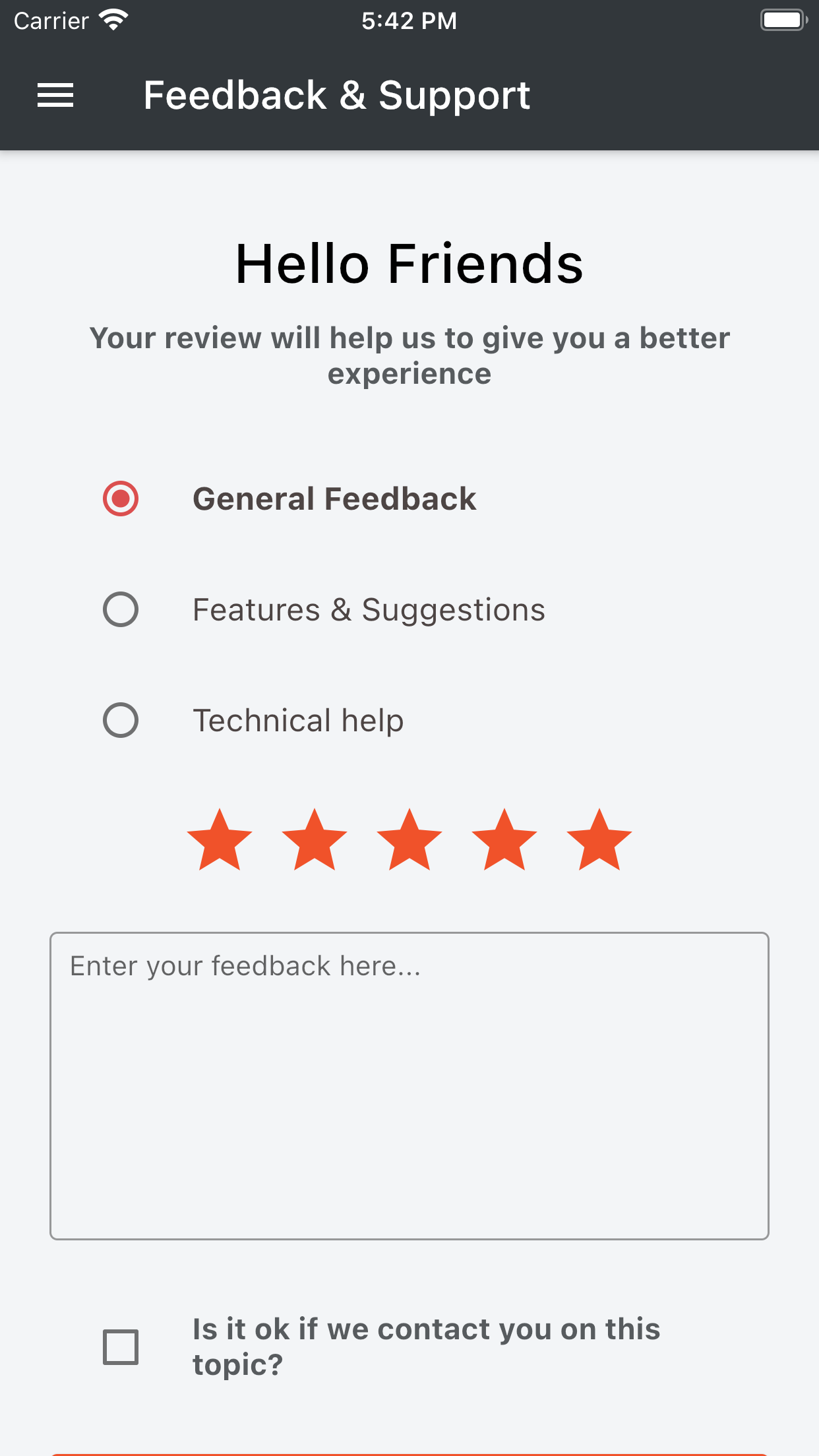Focus the feedback text box

tap(409, 1086)
